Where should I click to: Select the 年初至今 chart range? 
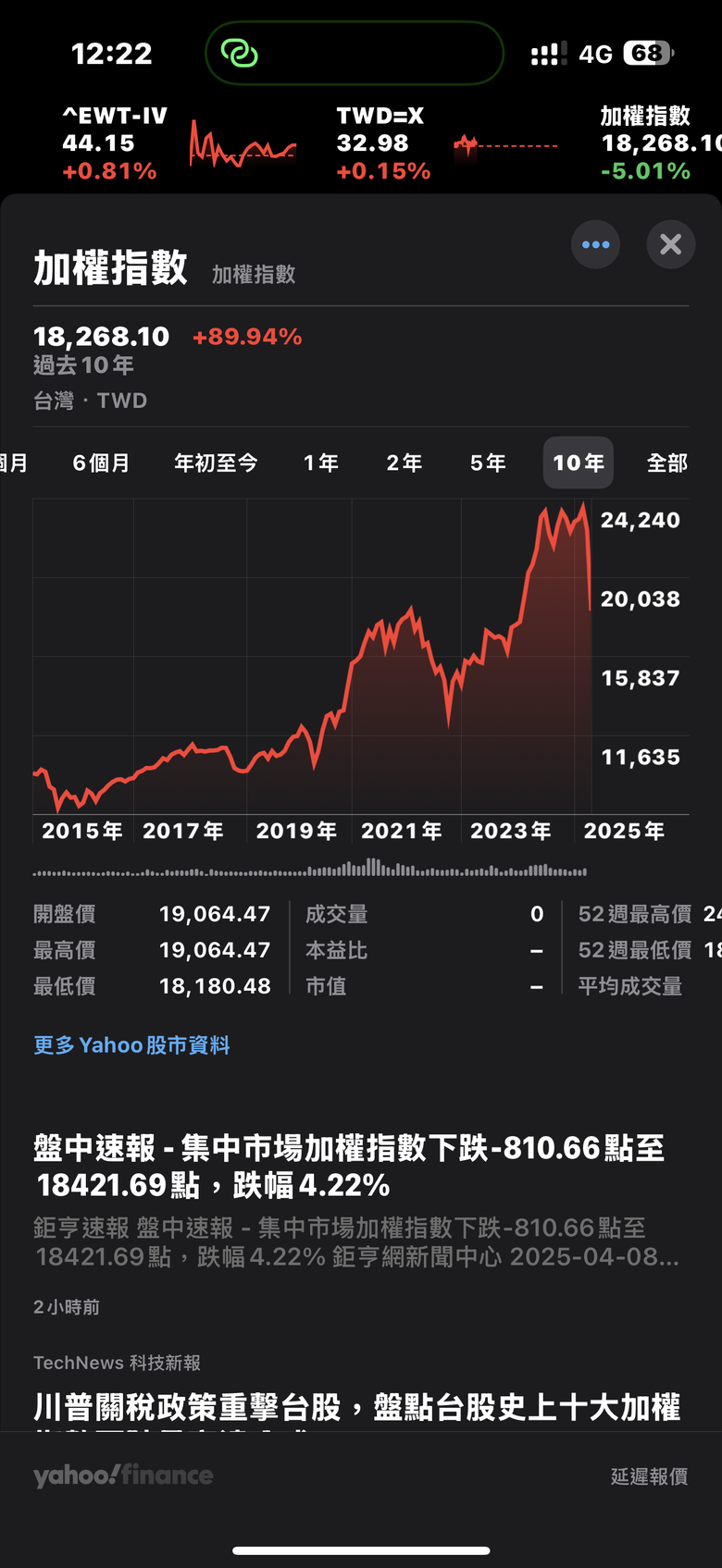(x=216, y=463)
